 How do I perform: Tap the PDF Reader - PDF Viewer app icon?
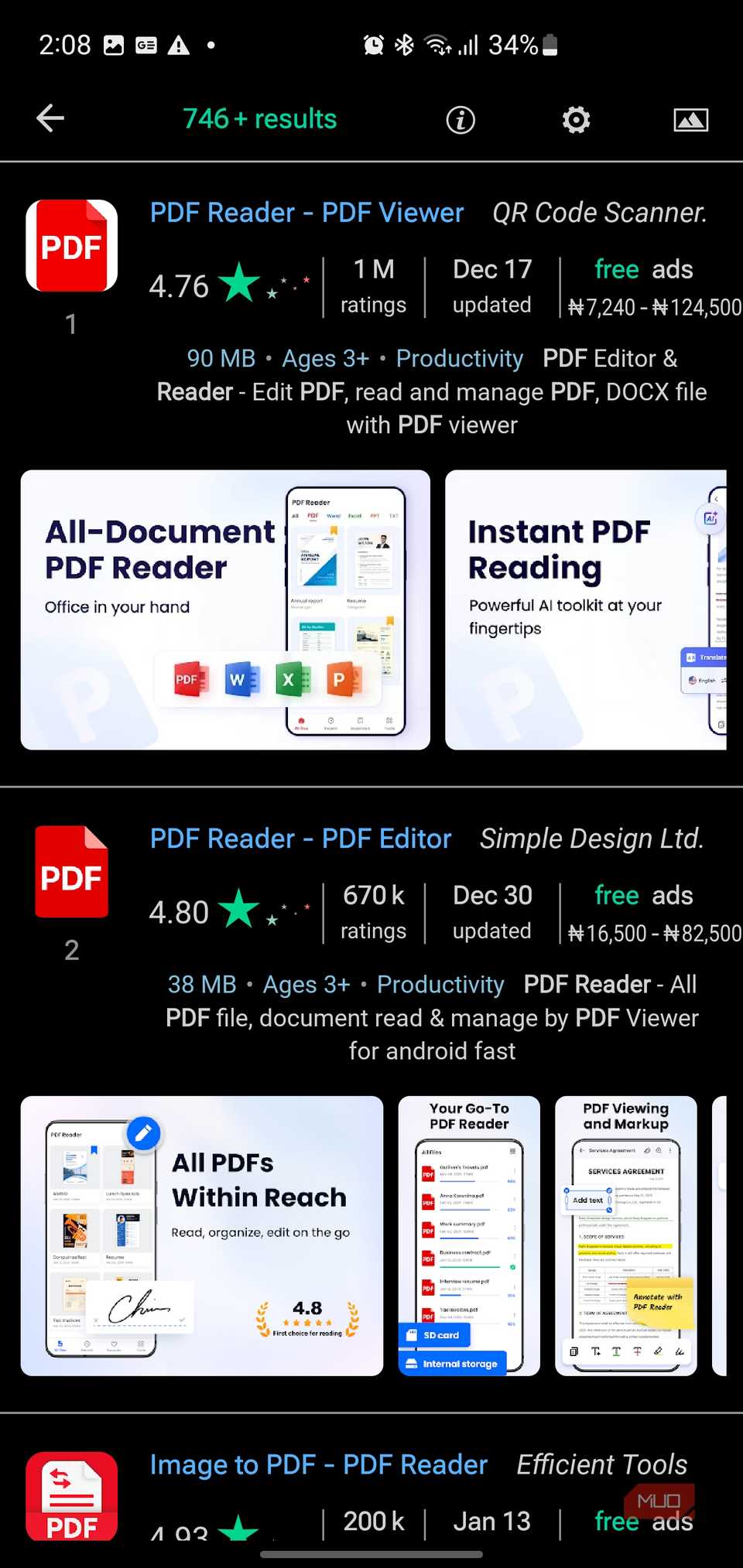point(71,246)
